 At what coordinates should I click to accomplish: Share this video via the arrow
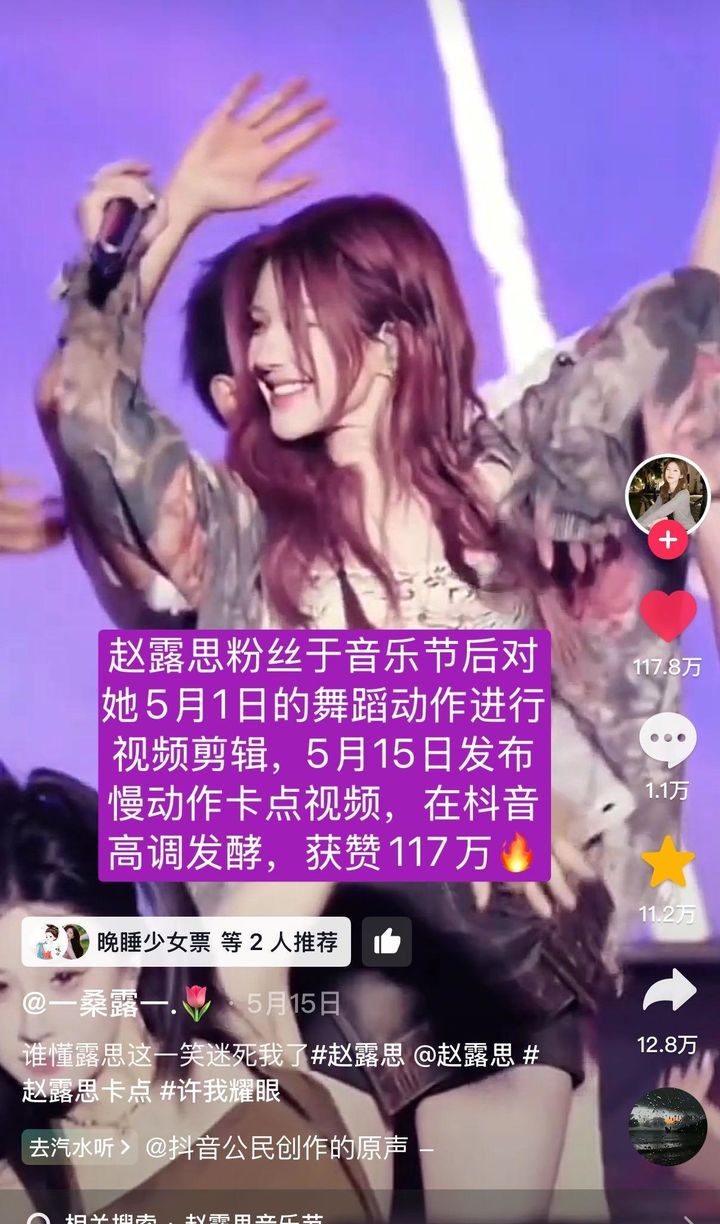(x=668, y=991)
